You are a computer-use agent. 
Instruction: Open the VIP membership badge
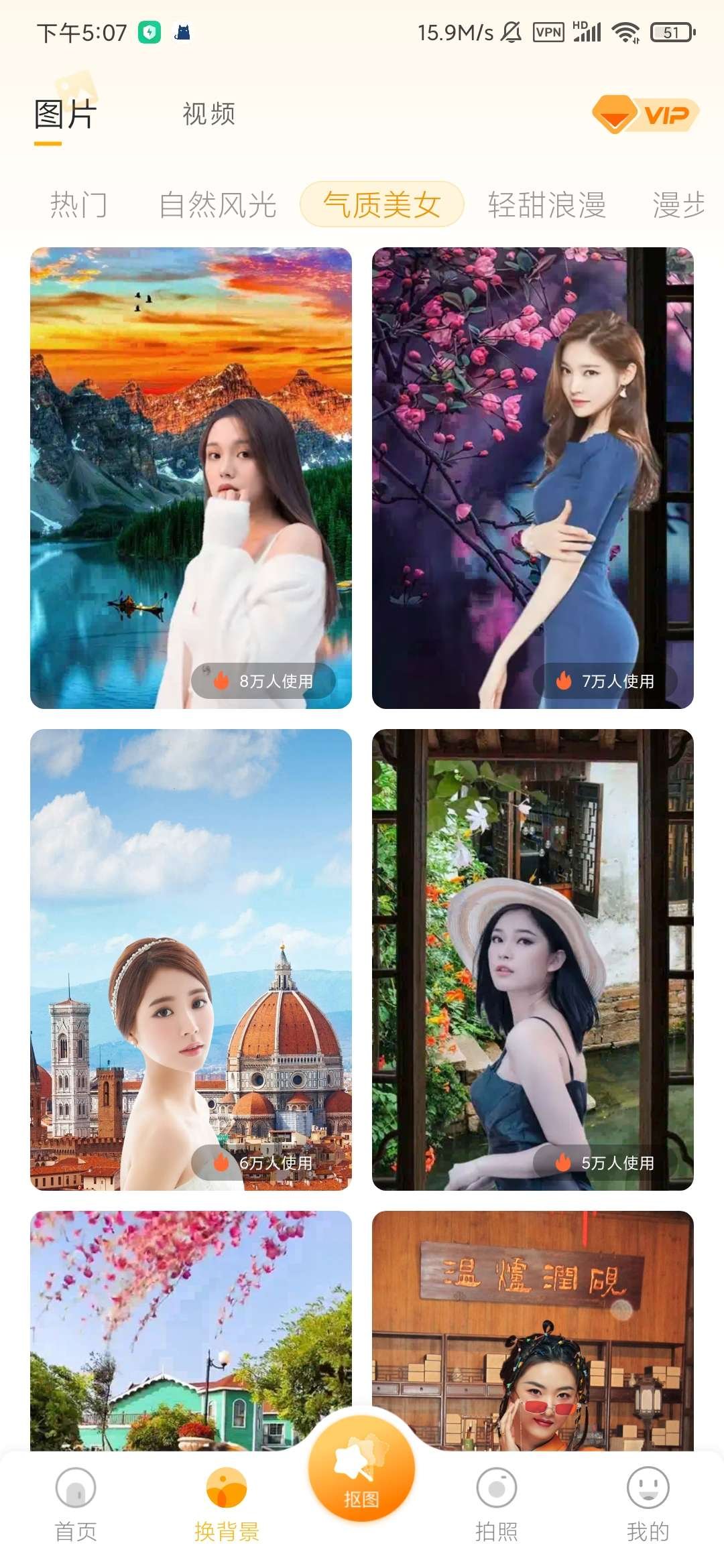(645, 115)
